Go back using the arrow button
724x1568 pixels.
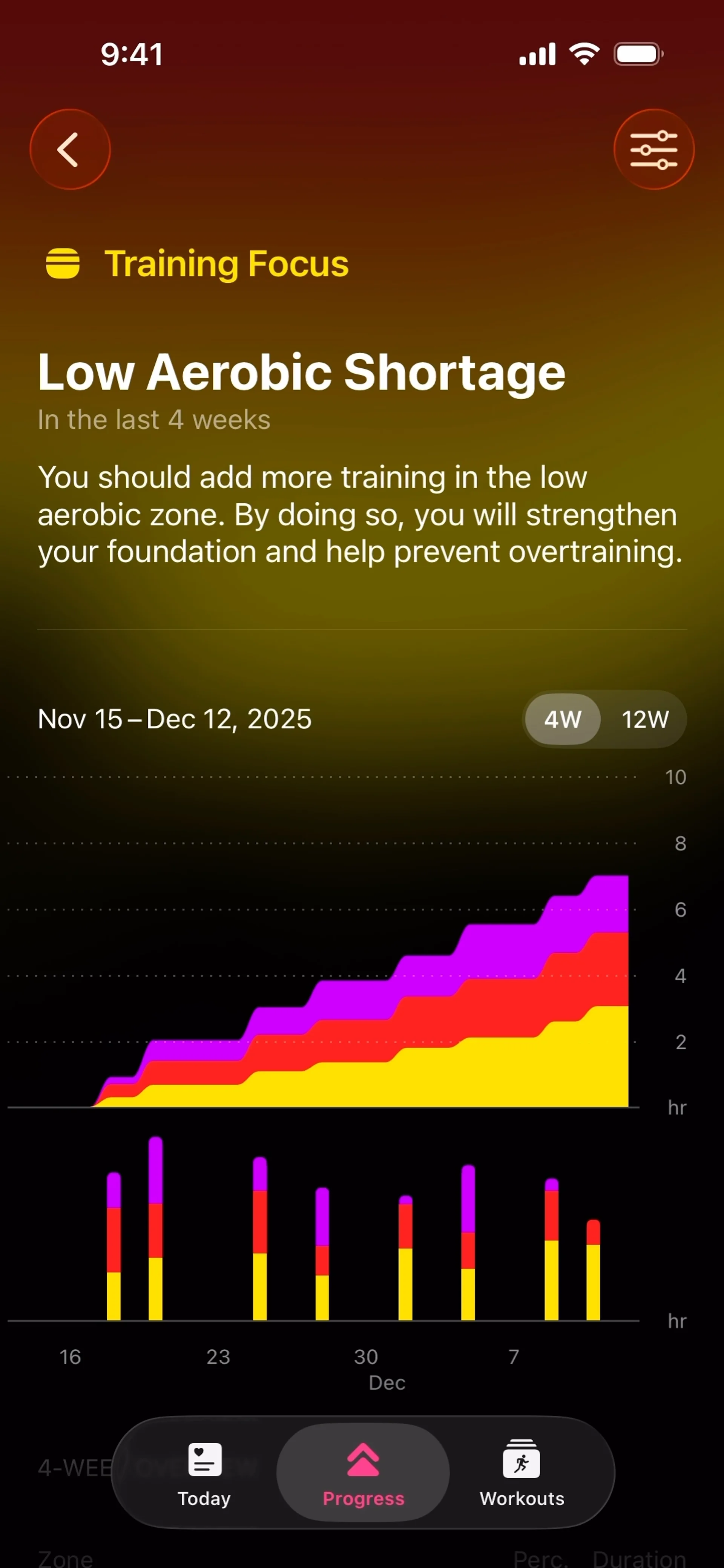tap(69, 149)
